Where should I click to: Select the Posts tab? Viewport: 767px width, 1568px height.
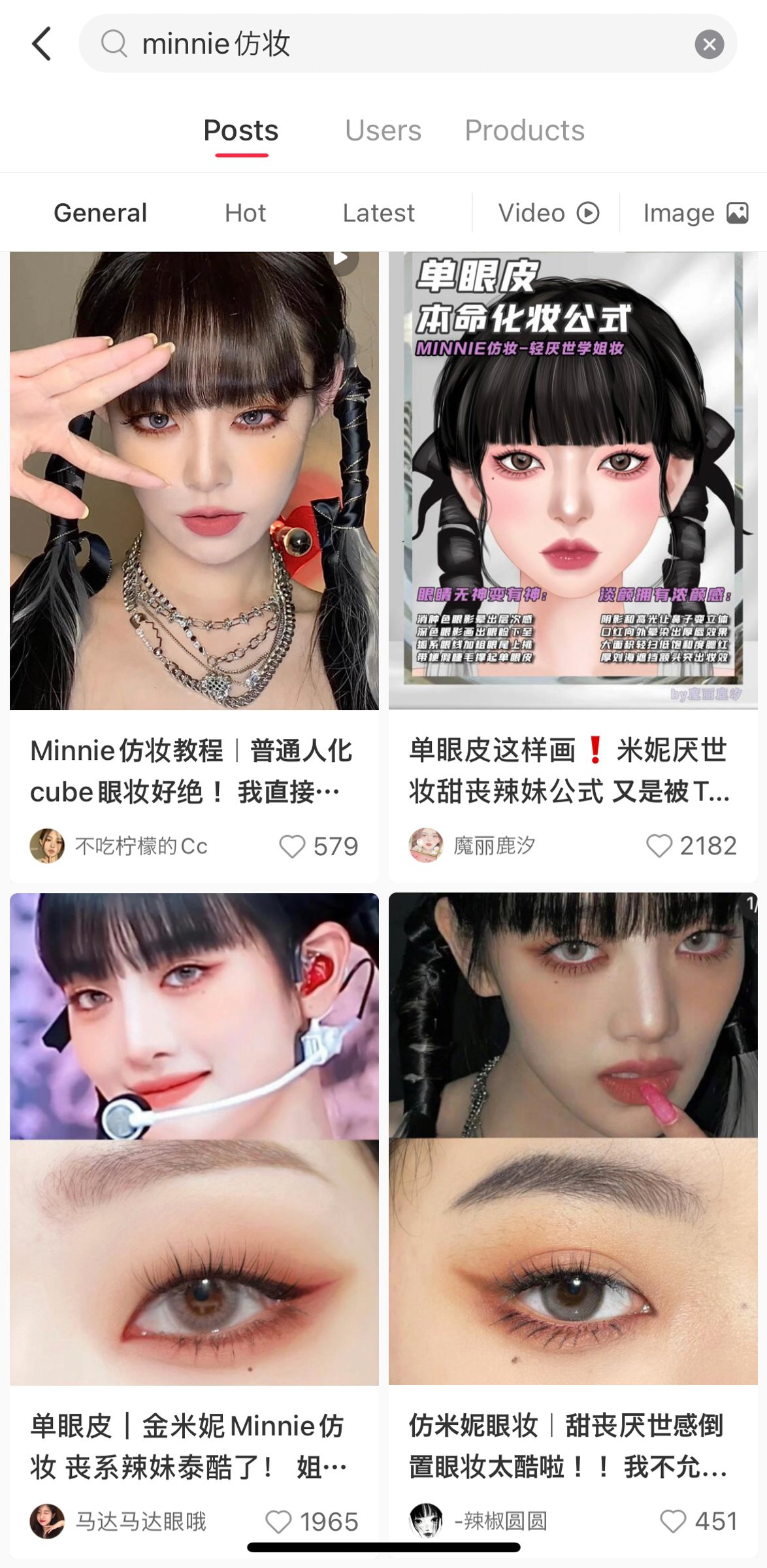pyautogui.click(x=241, y=131)
